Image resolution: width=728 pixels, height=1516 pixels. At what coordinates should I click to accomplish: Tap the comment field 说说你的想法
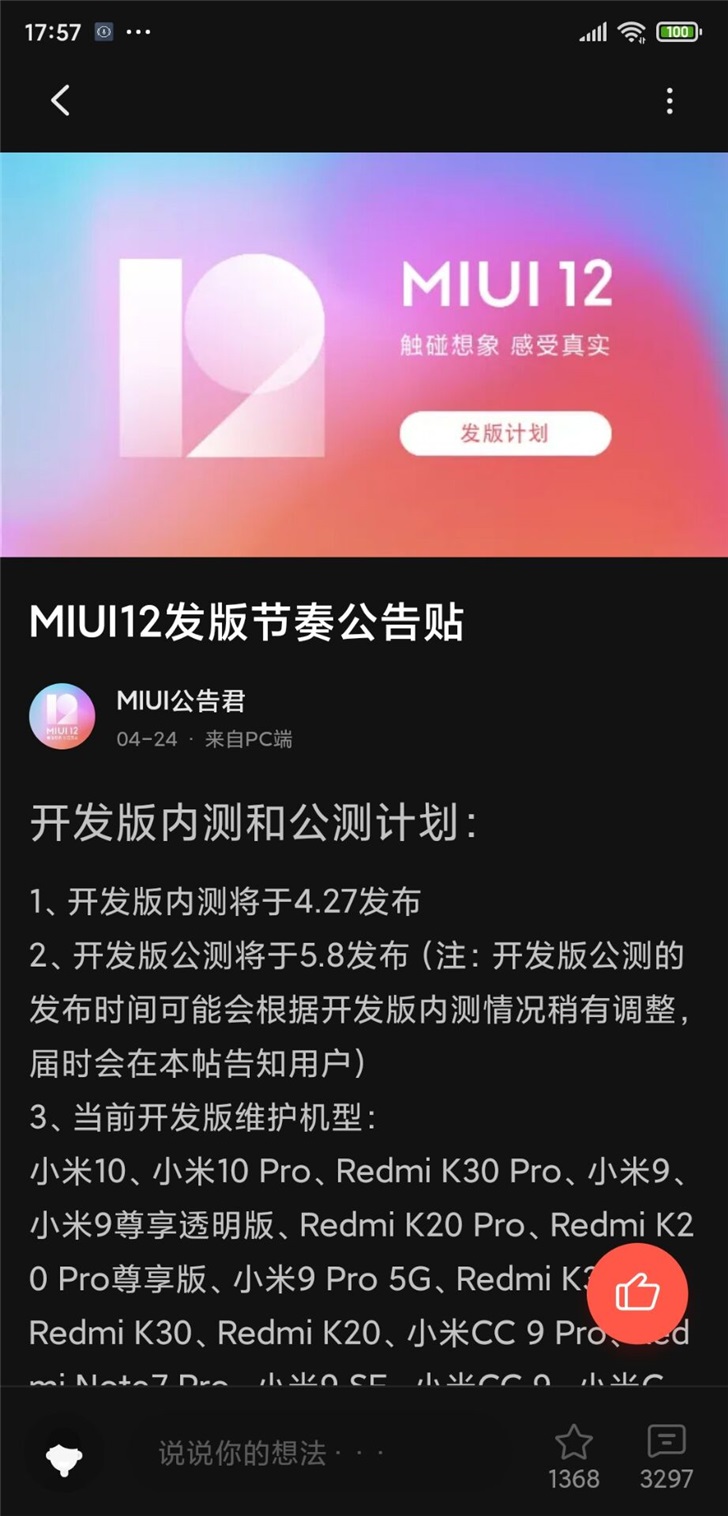tap(272, 1452)
